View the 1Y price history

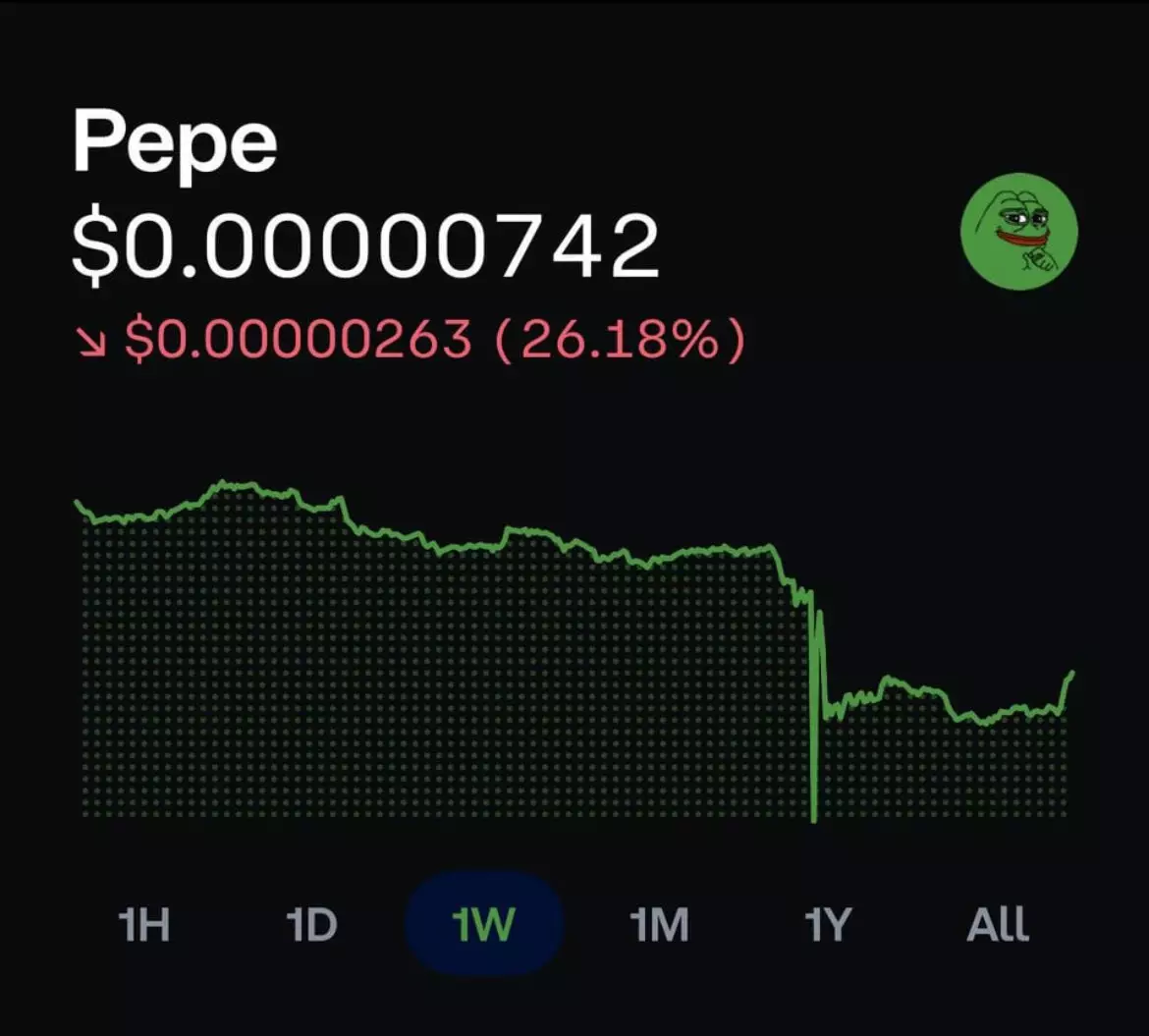pyautogui.click(x=826, y=925)
